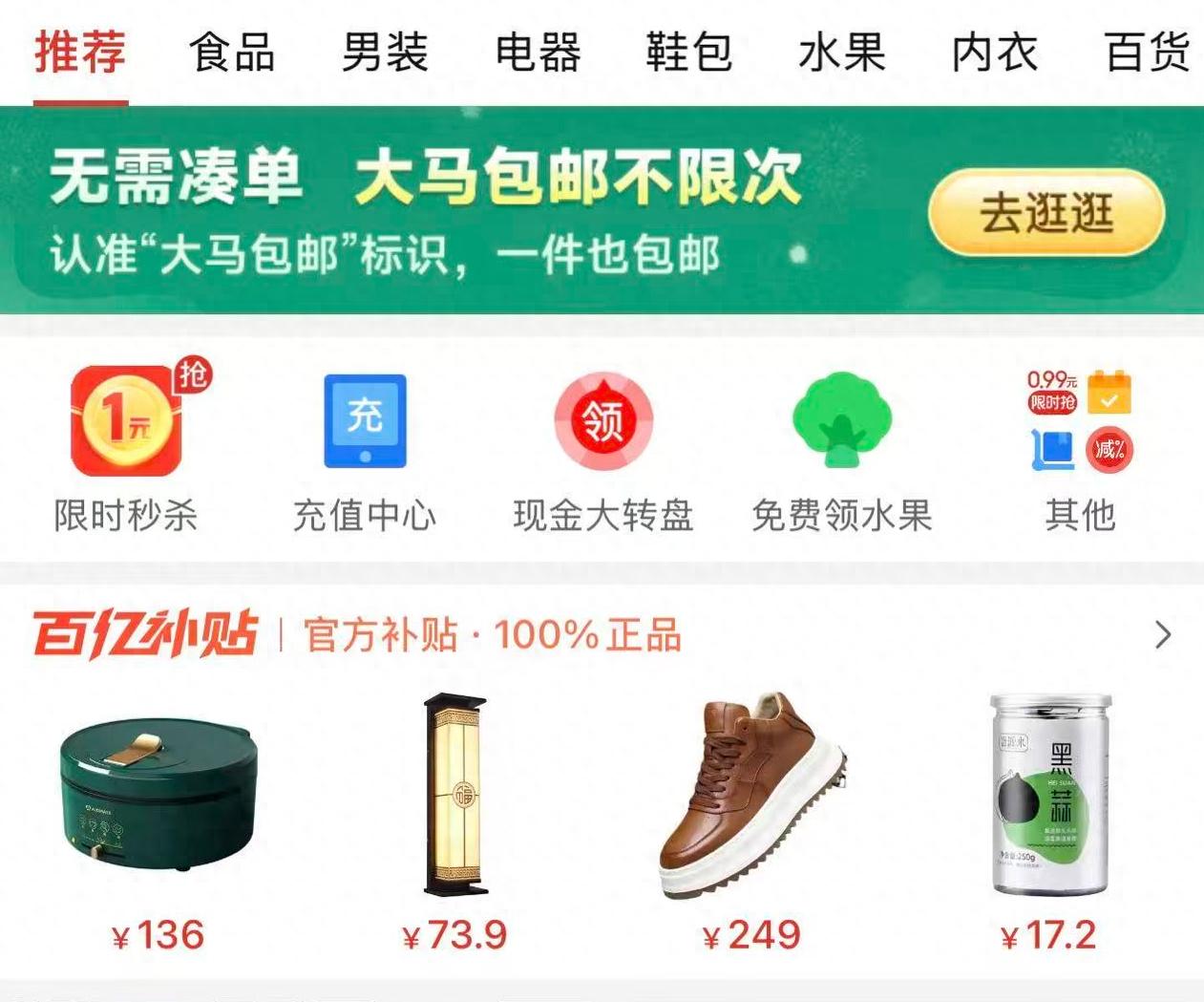
Task: Go to the 水果 tab
Action: pyautogui.click(x=841, y=53)
